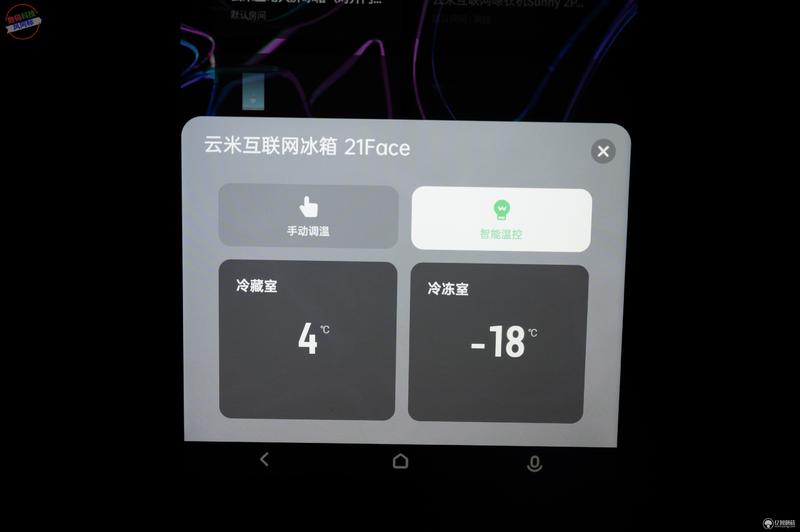Return to the home screen

click(400, 461)
